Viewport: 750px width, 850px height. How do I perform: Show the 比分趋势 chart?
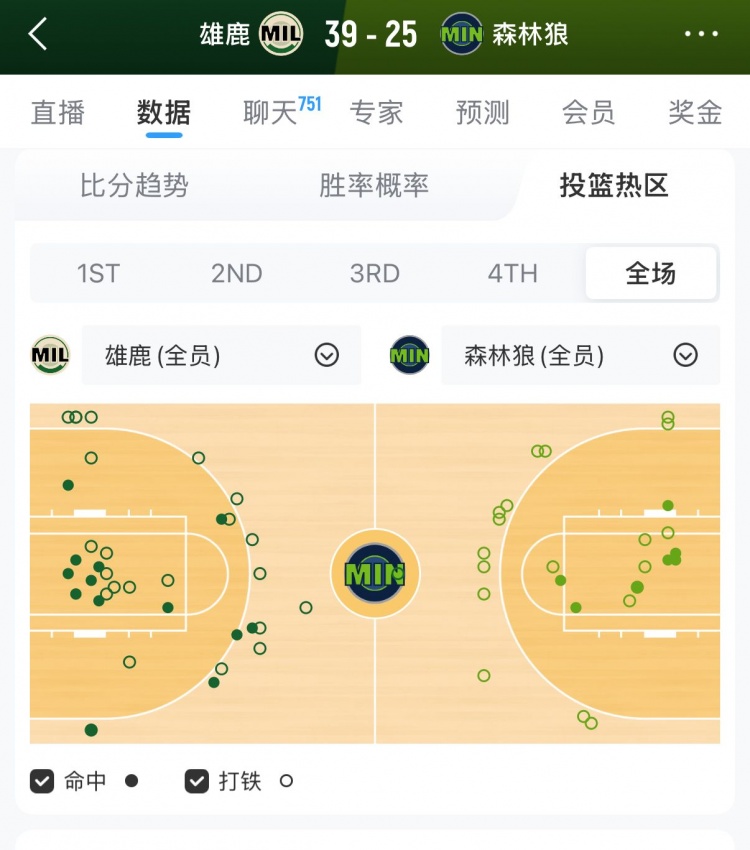coord(134,186)
